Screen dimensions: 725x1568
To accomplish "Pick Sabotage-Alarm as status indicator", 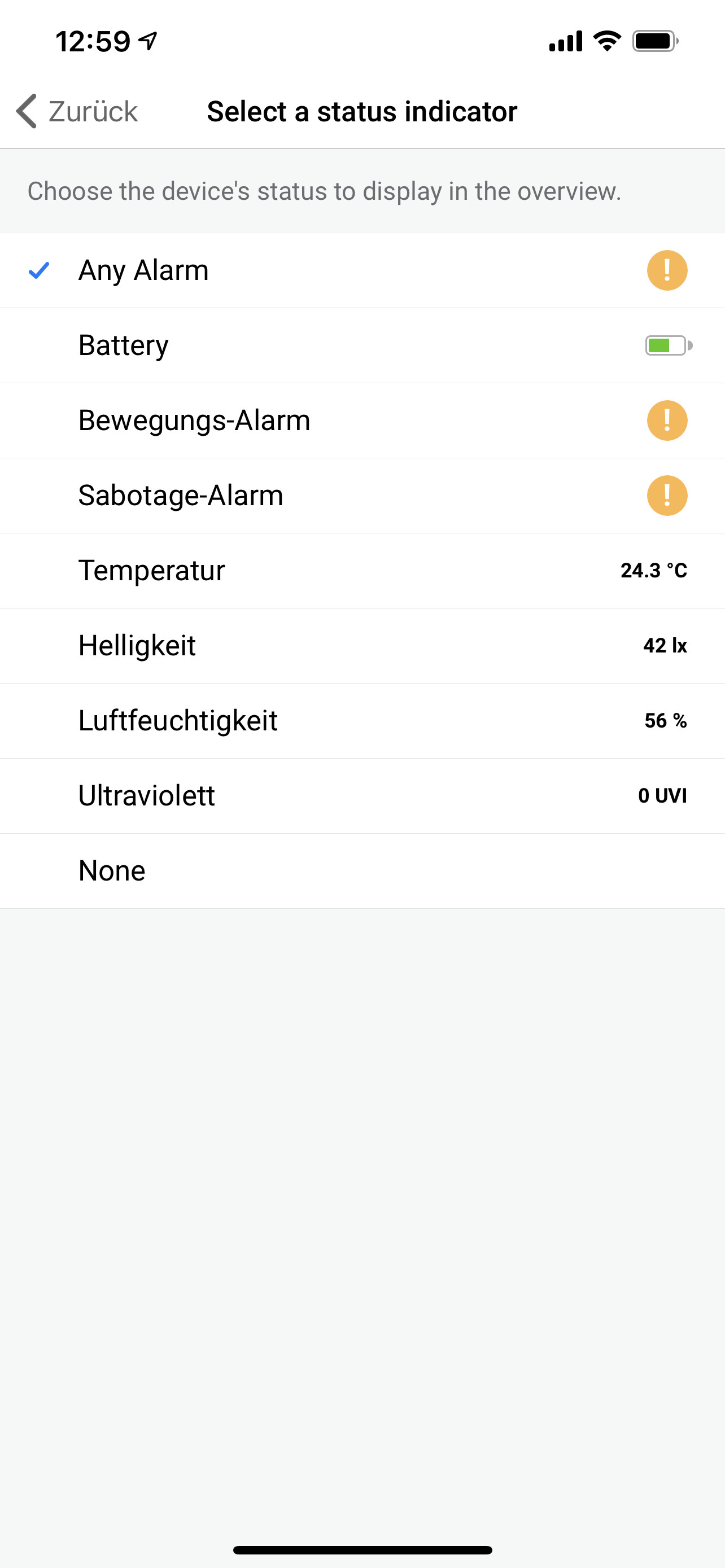I will point(181,496).
